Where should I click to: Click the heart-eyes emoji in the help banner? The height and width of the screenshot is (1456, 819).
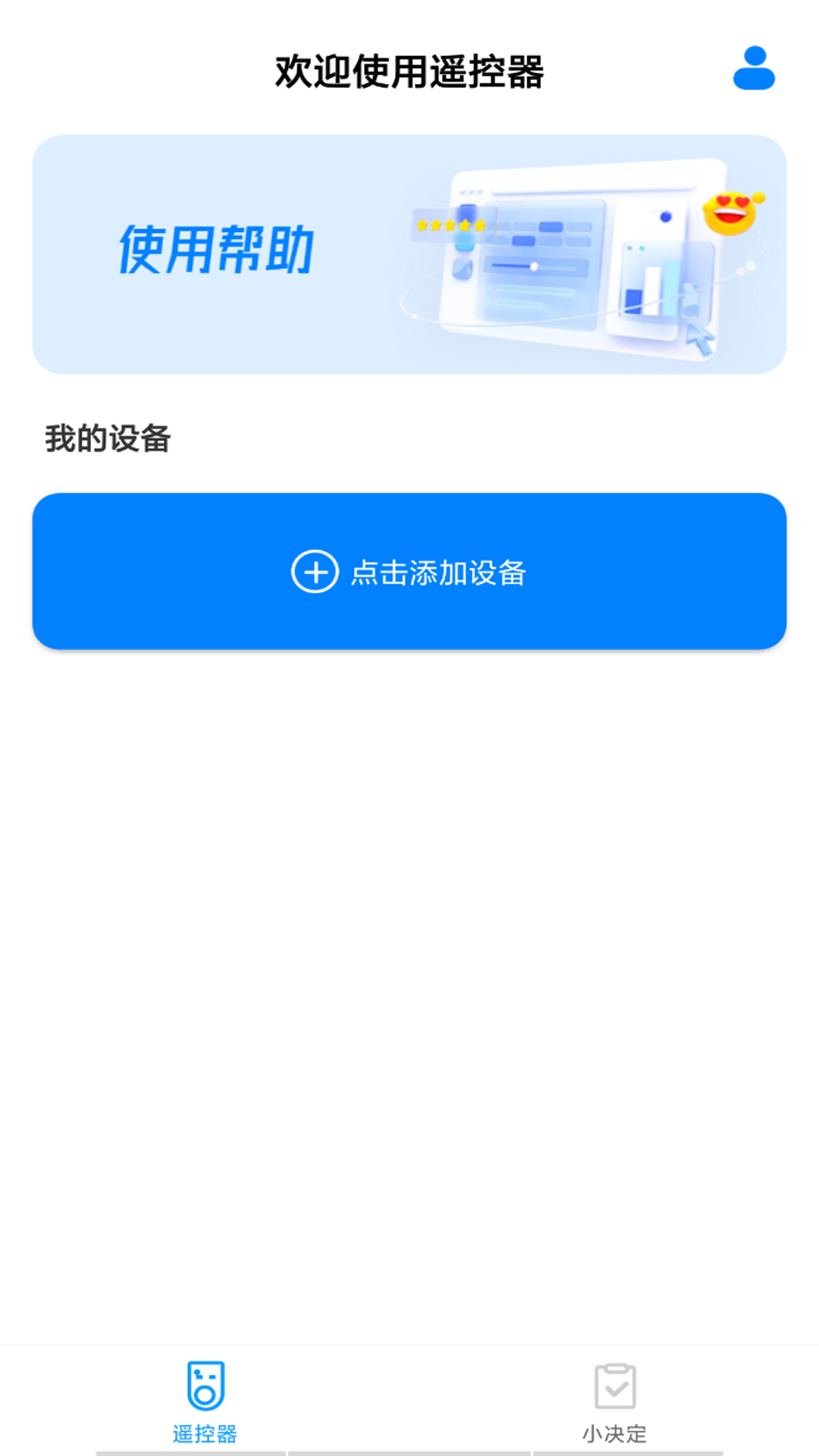[x=730, y=215]
